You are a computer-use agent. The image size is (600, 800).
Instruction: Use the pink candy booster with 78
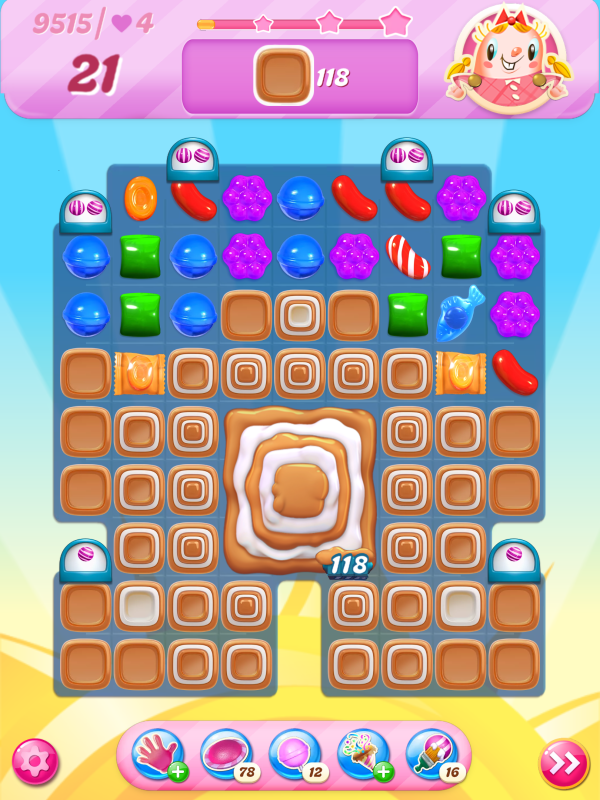[x=225, y=755]
